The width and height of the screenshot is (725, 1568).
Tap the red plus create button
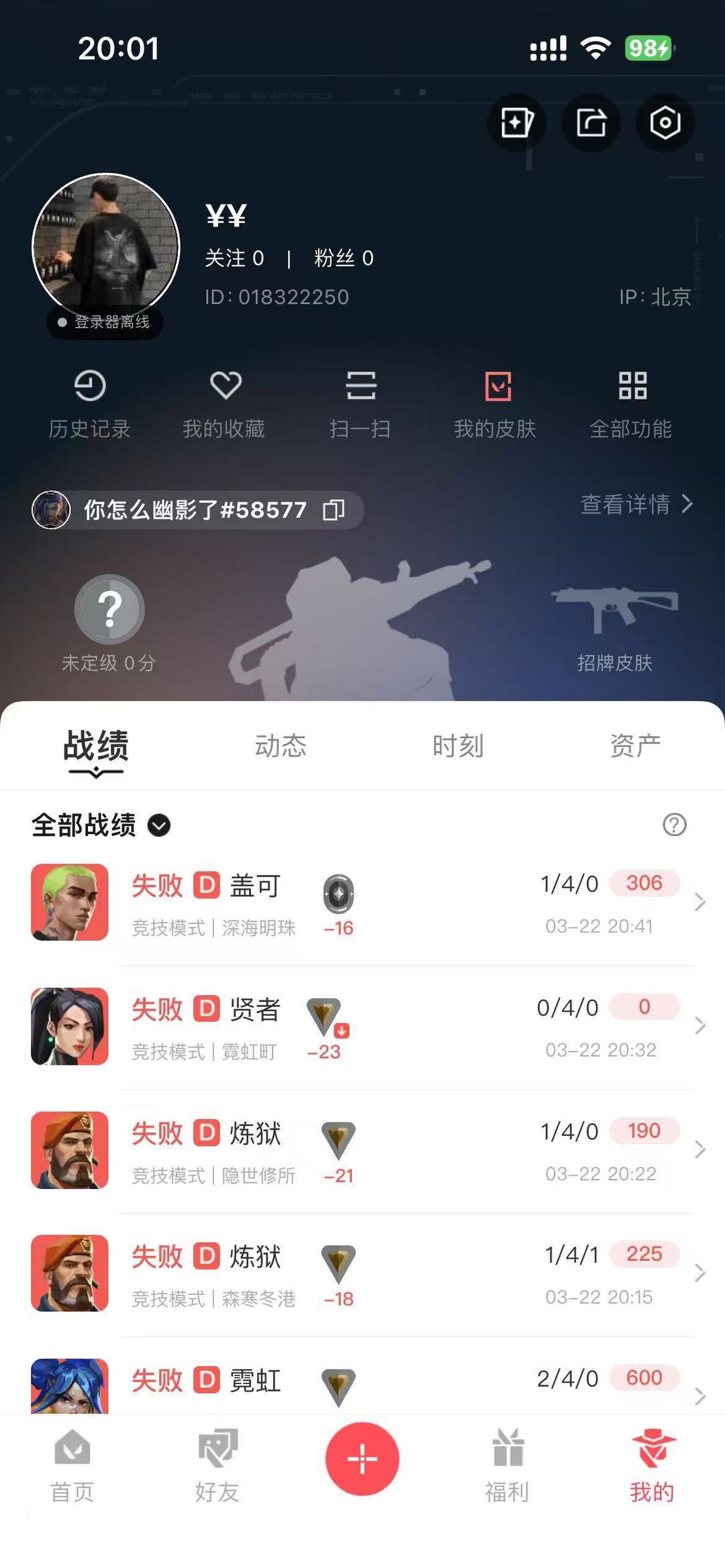coord(362,1459)
